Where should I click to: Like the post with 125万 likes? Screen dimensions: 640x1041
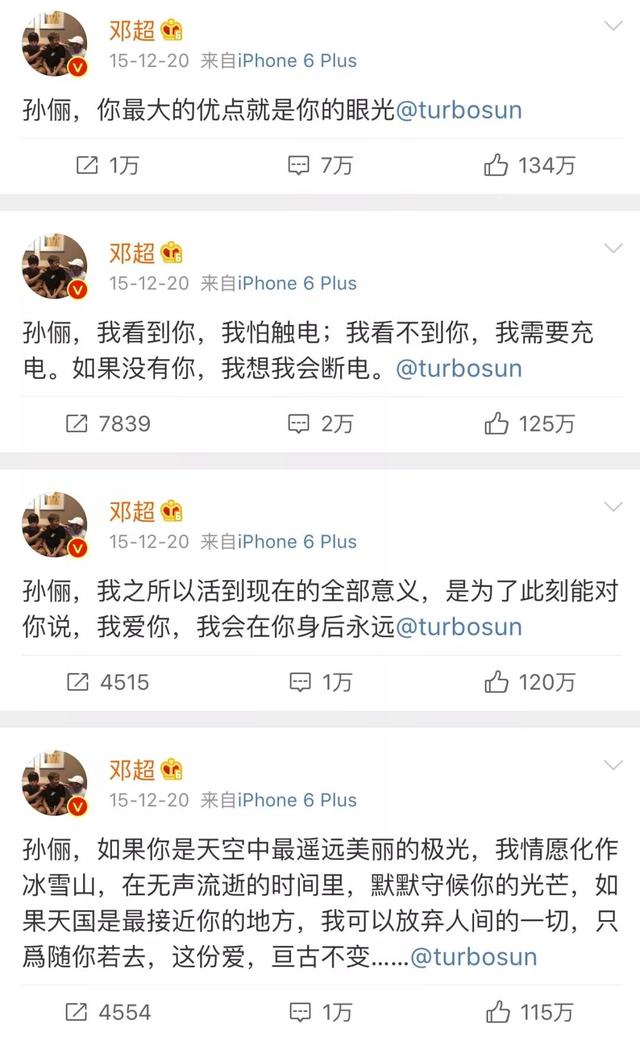pos(529,423)
